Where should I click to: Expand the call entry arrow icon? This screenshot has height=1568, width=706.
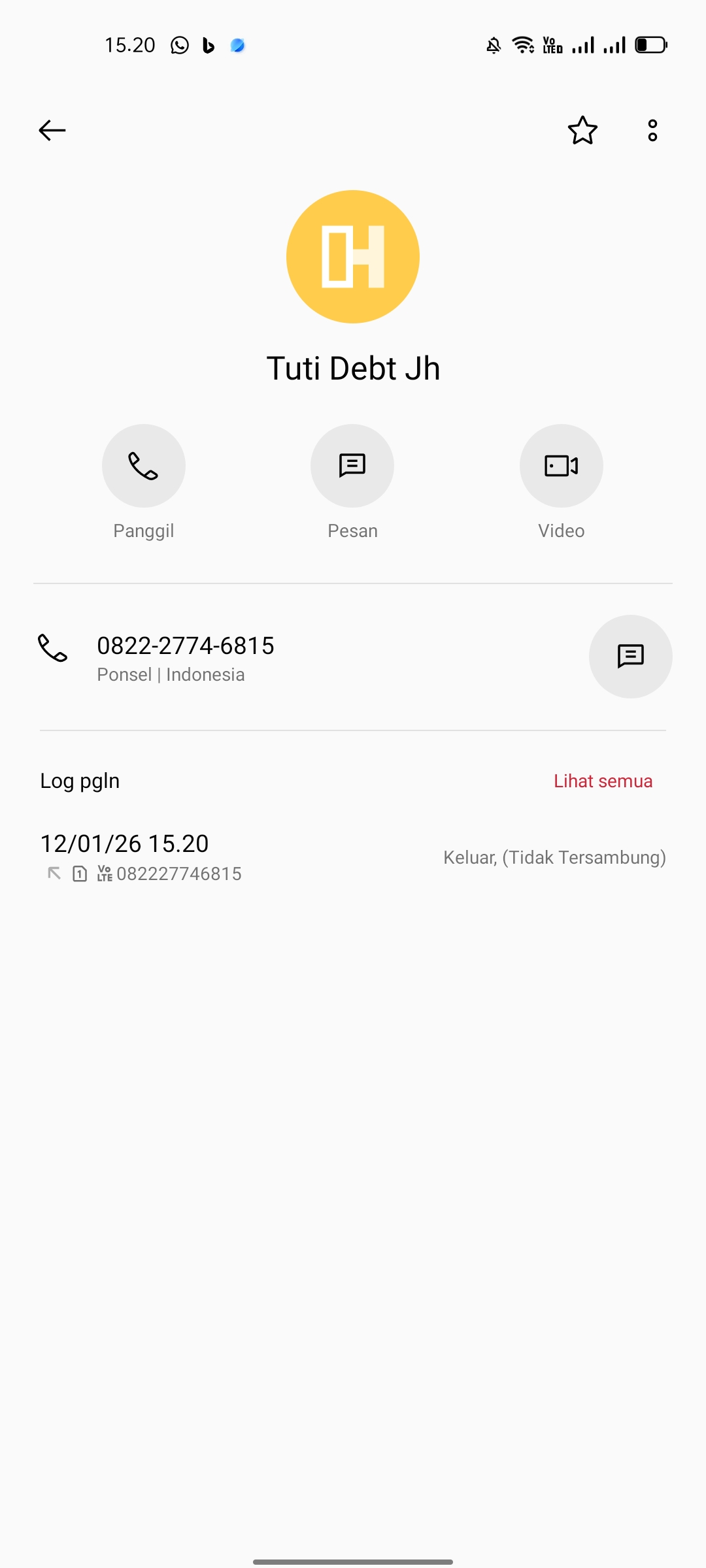click(55, 873)
